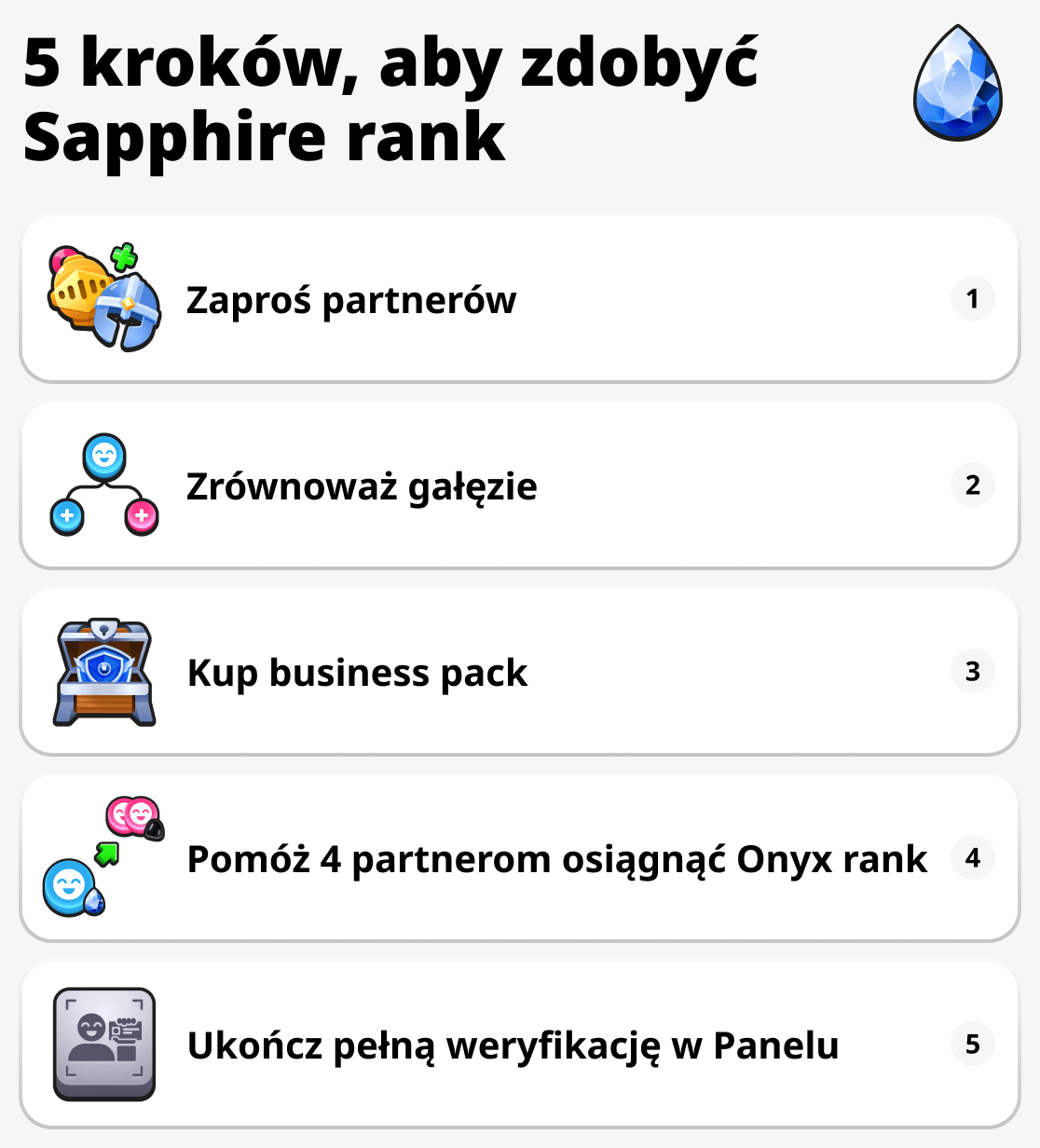Click the blue shield emblem on the chest
The image size is (1040, 1148).
coord(103,666)
